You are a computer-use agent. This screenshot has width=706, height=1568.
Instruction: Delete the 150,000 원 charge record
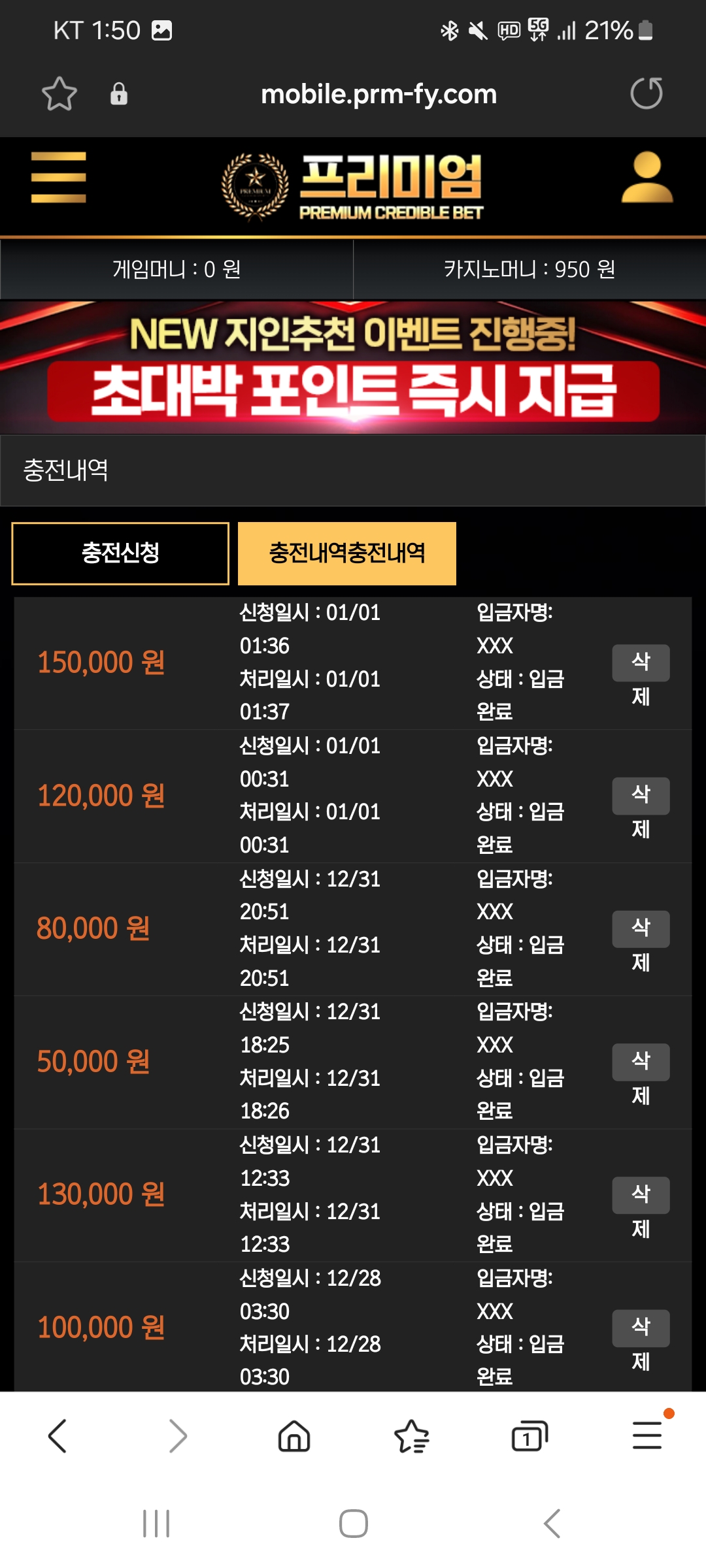641,663
